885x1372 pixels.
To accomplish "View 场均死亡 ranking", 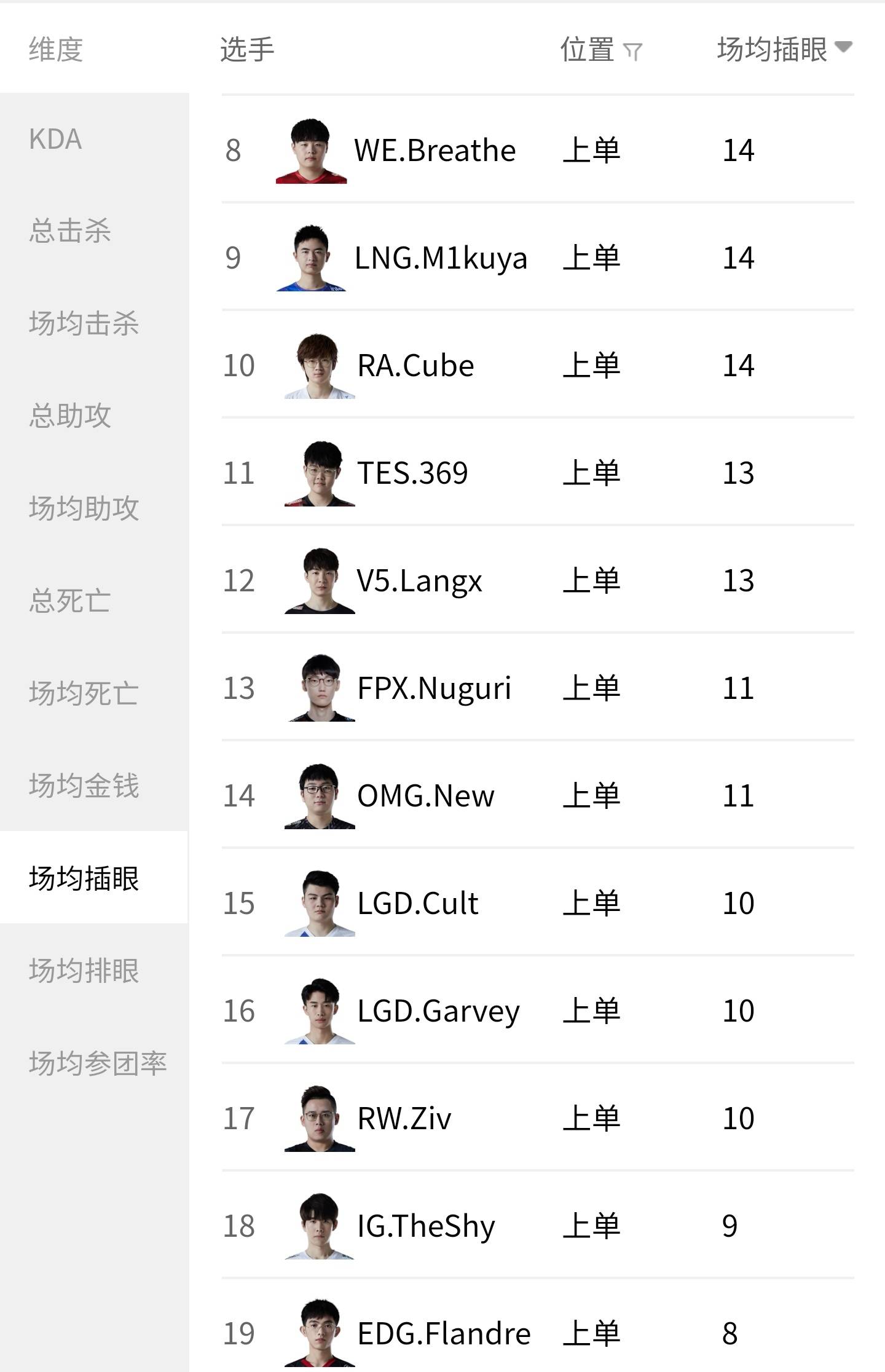I will [84, 693].
